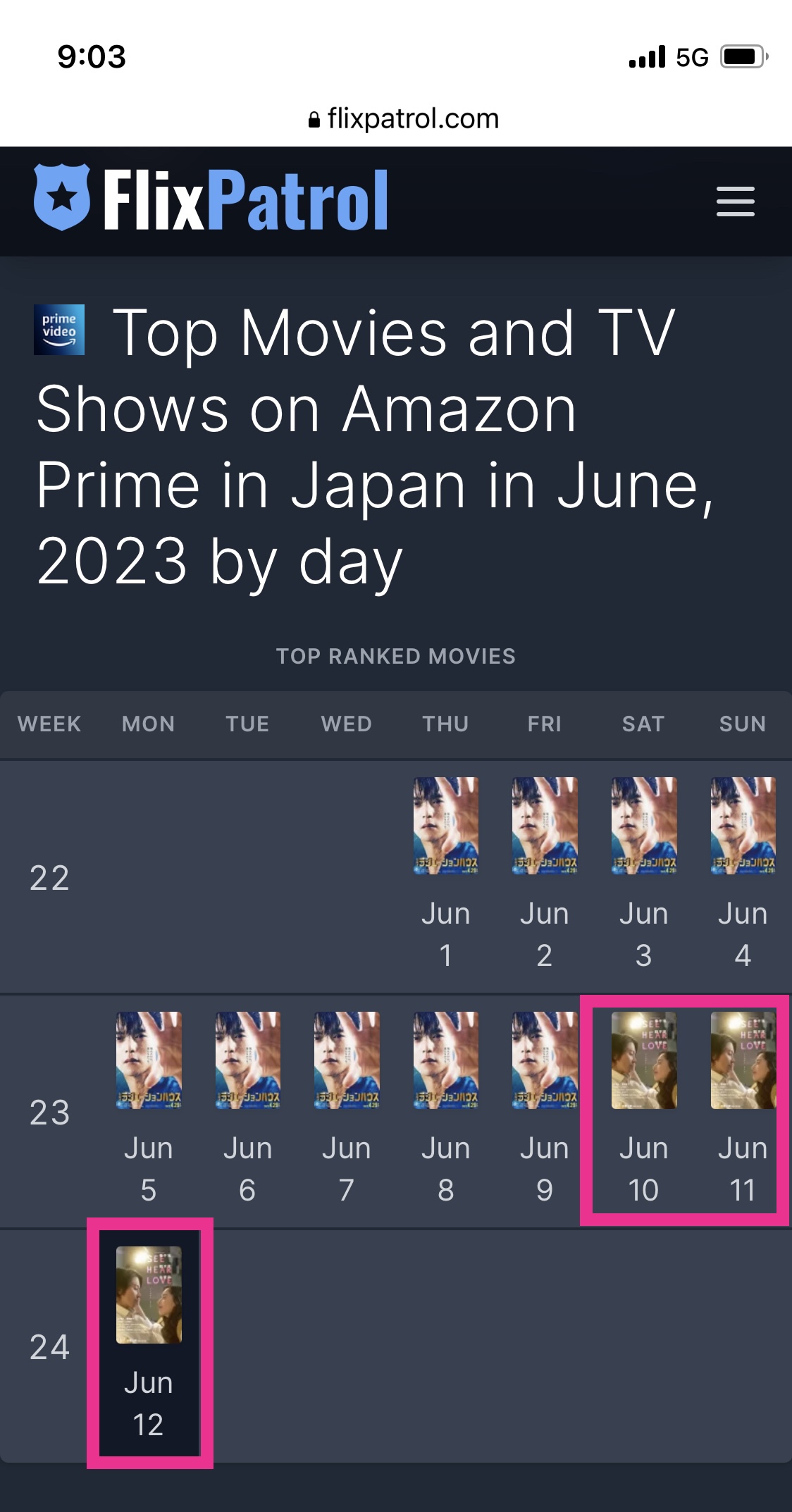Screen dimensions: 792x1512
Task: Open the top movie for Jun 11
Action: 743,1060
